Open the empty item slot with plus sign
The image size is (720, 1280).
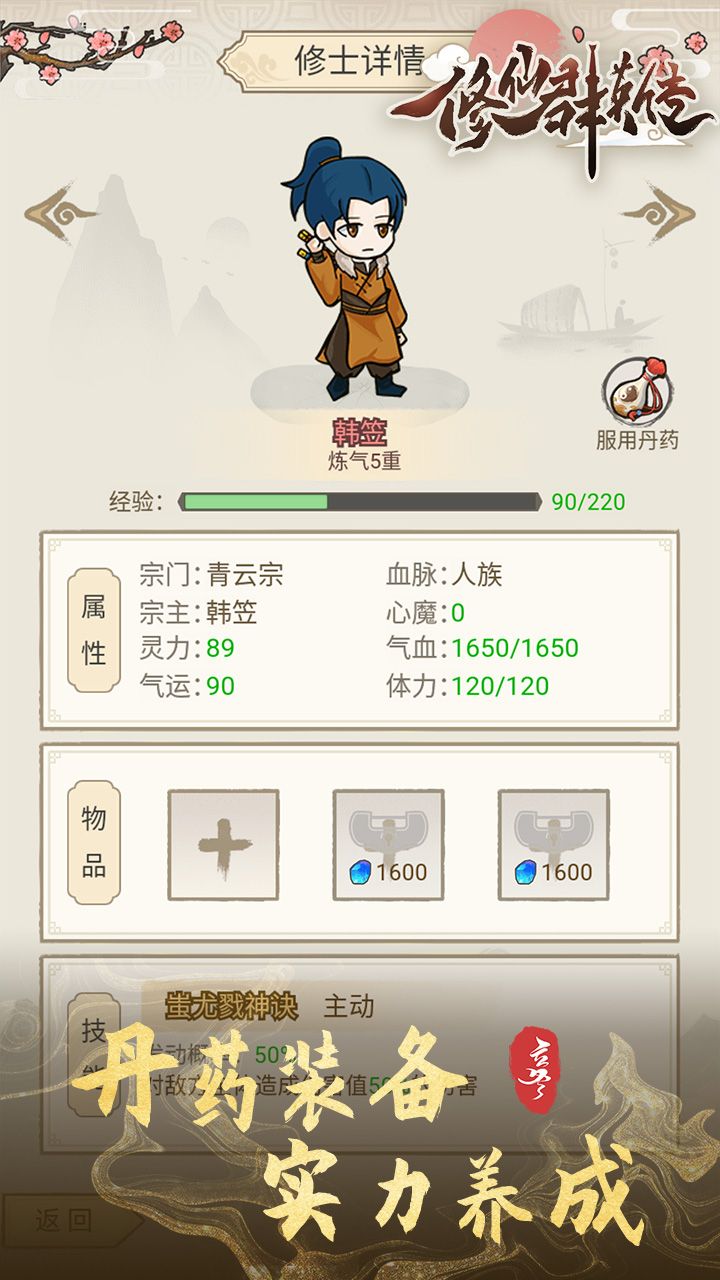point(222,843)
